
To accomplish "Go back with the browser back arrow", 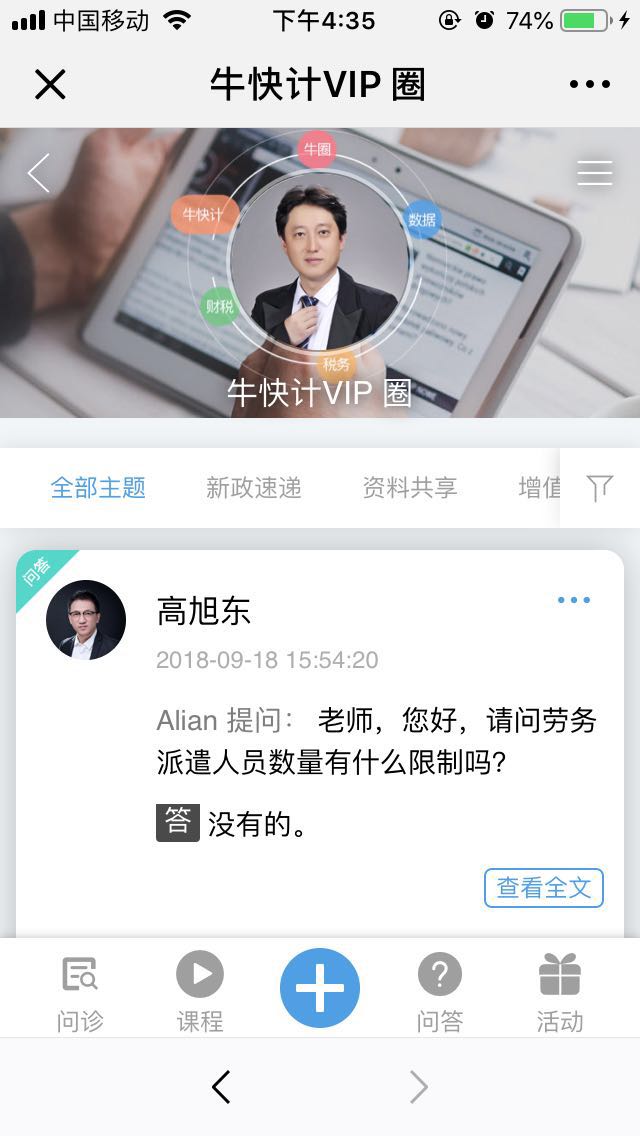I will coord(221,1087).
